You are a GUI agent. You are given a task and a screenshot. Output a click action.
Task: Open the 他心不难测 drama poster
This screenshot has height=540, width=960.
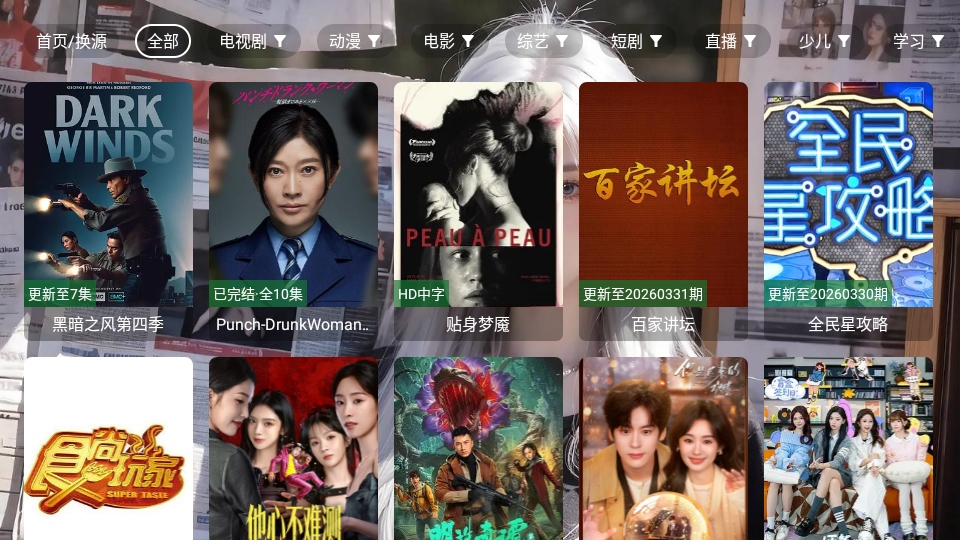click(293, 450)
